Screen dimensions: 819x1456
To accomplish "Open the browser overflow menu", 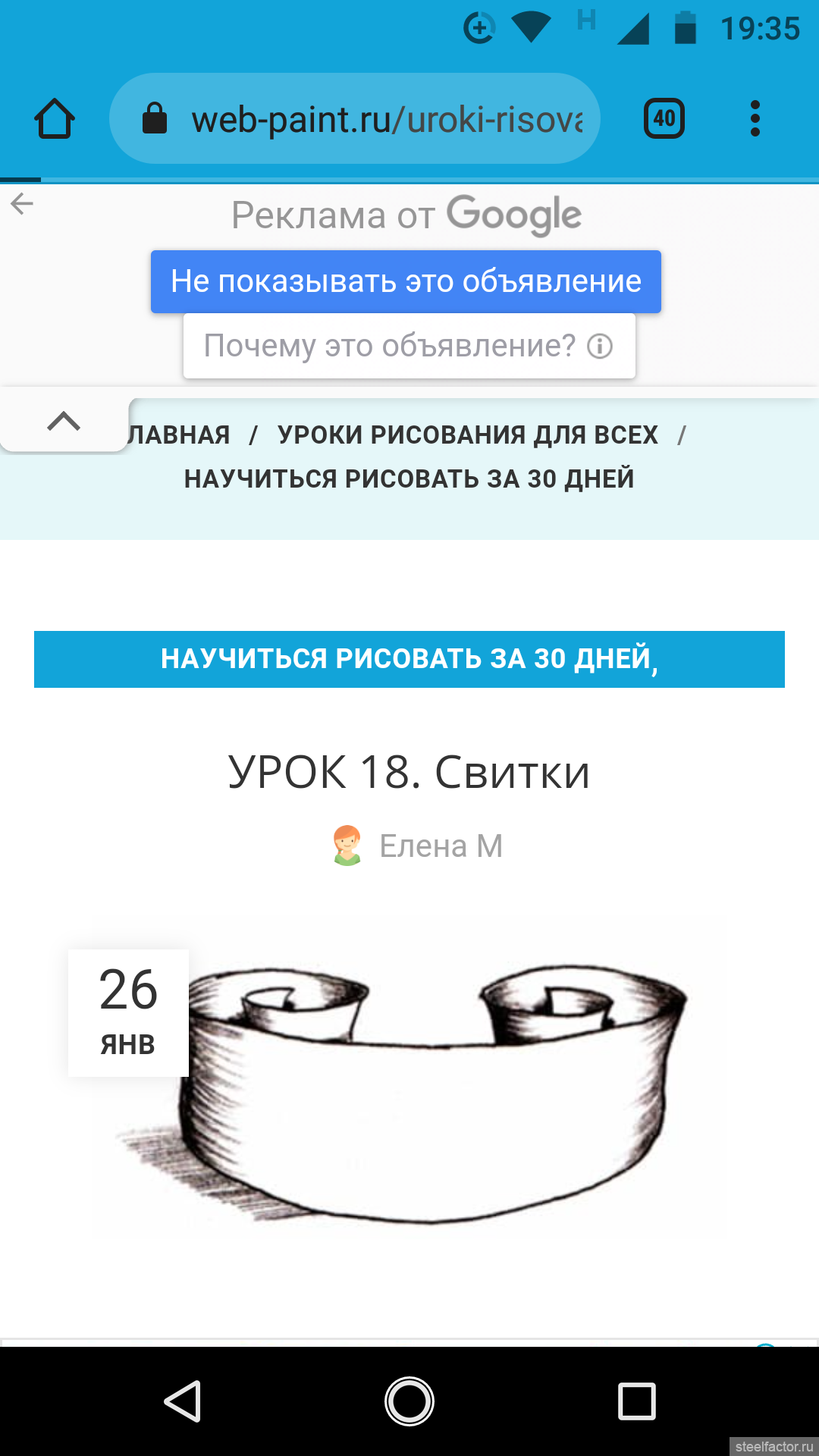I will point(755,119).
